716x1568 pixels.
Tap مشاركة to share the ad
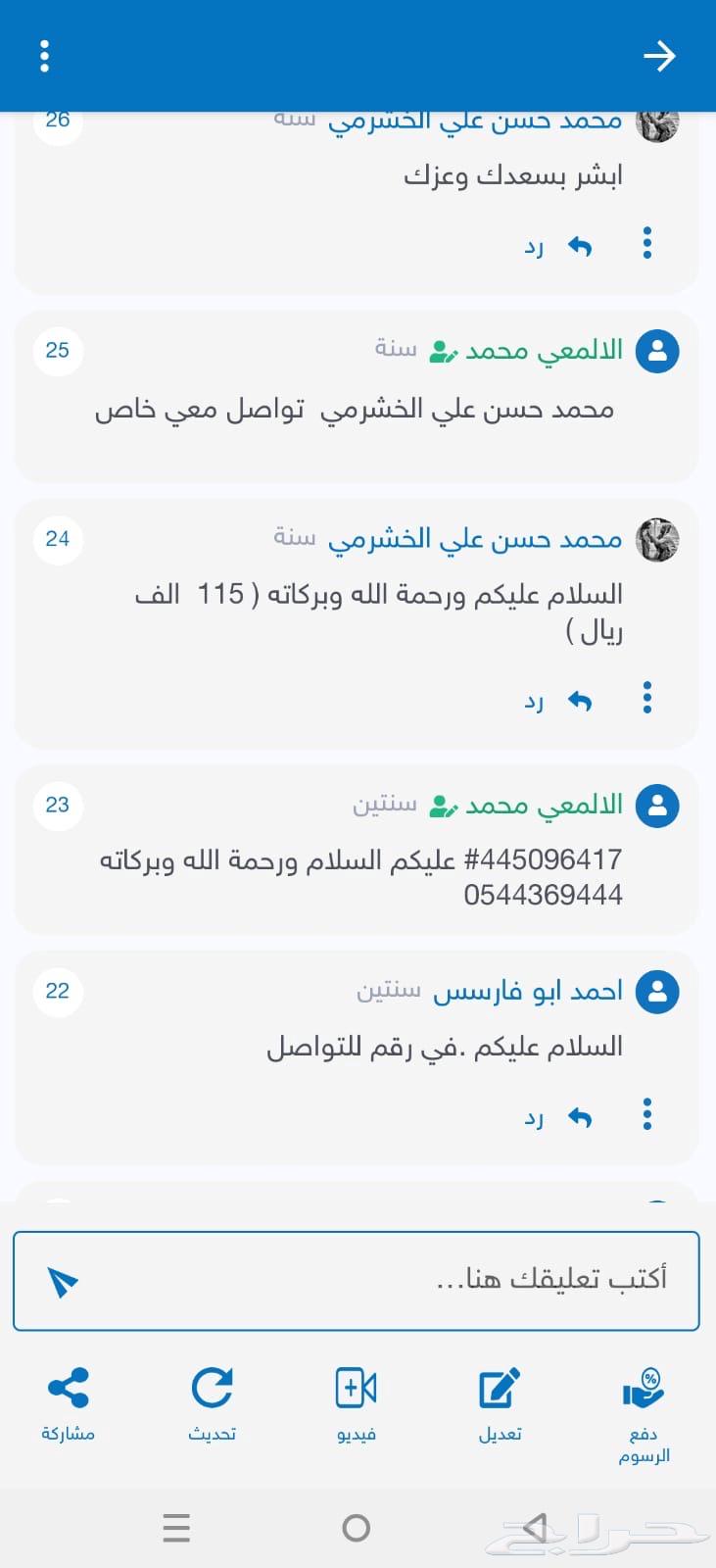click(68, 1404)
